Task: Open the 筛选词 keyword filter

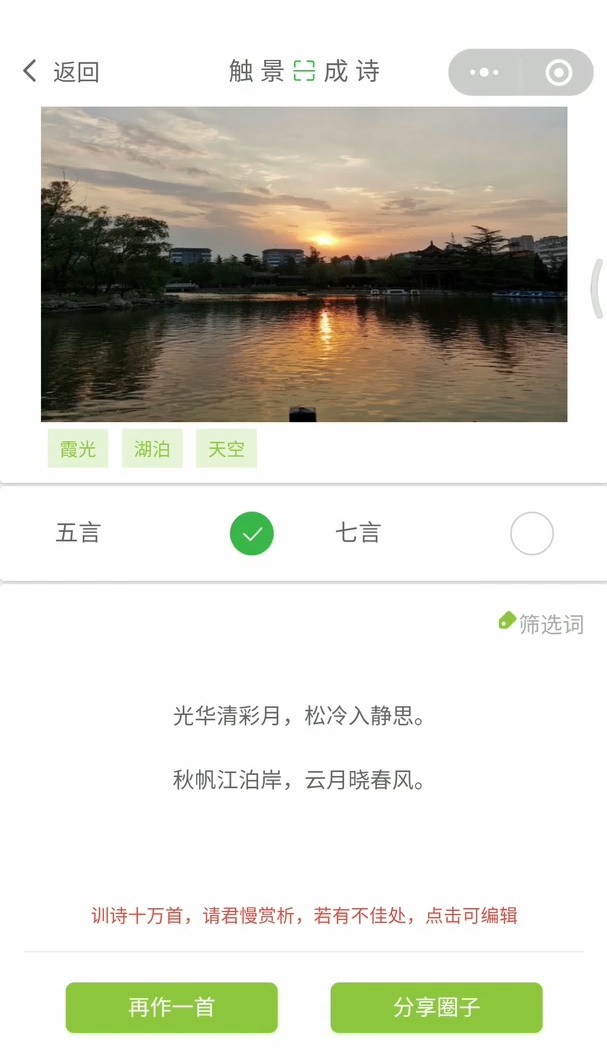Action: point(541,624)
